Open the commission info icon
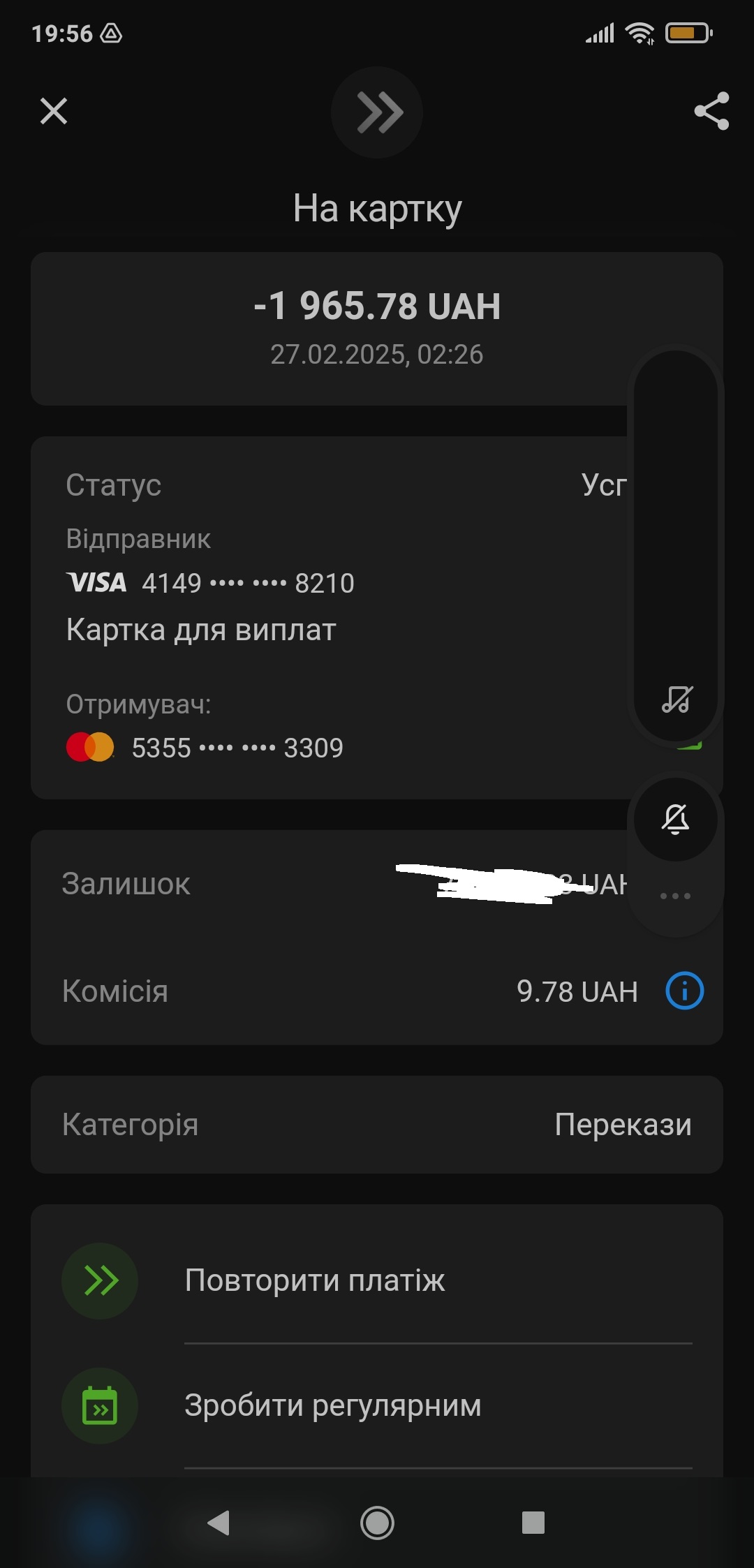Screen dimensions: 754x1568 tap(684, 991)
